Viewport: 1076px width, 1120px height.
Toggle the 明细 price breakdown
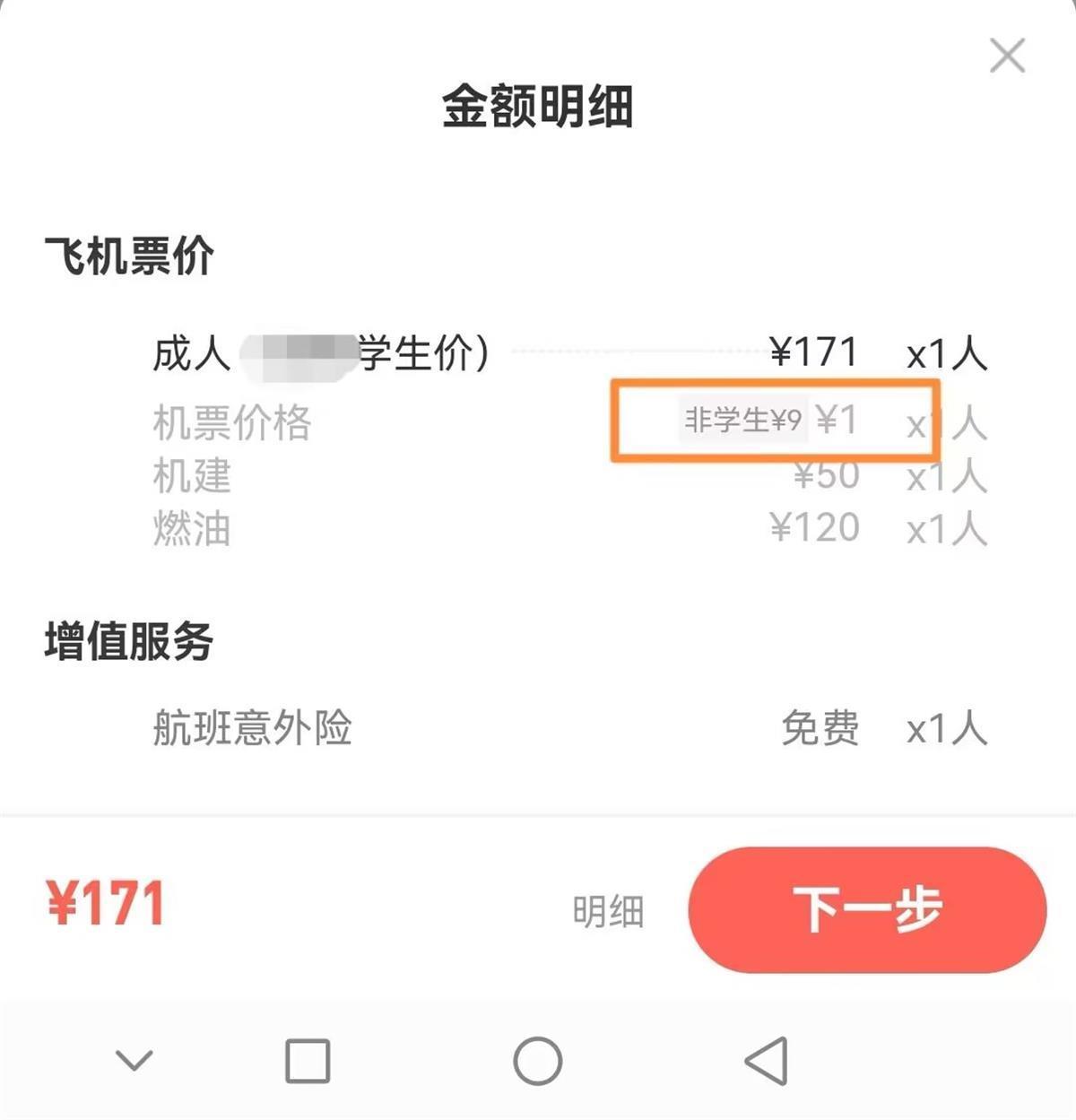pyautogui.click(x=608, y=912)
